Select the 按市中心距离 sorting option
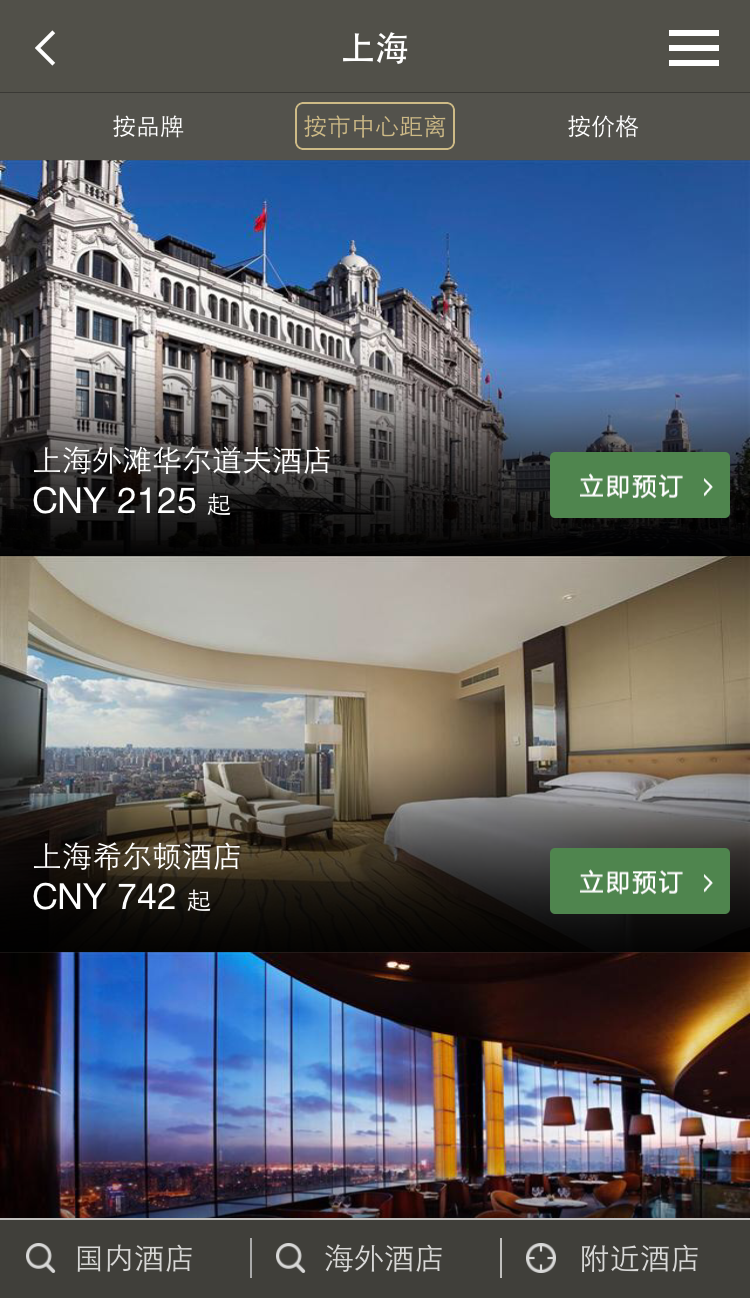 [375, 126]
